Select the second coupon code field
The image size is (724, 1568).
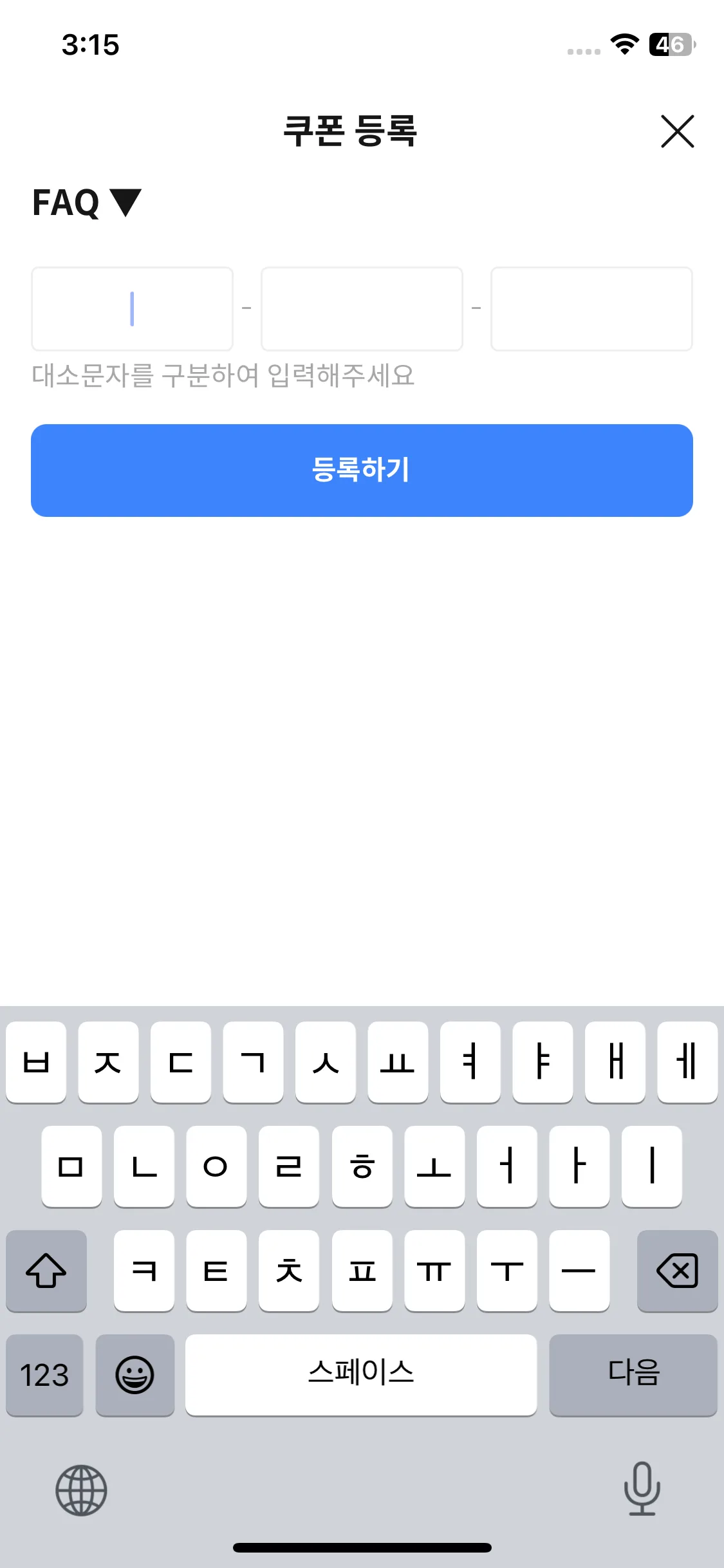coord(362,309)
